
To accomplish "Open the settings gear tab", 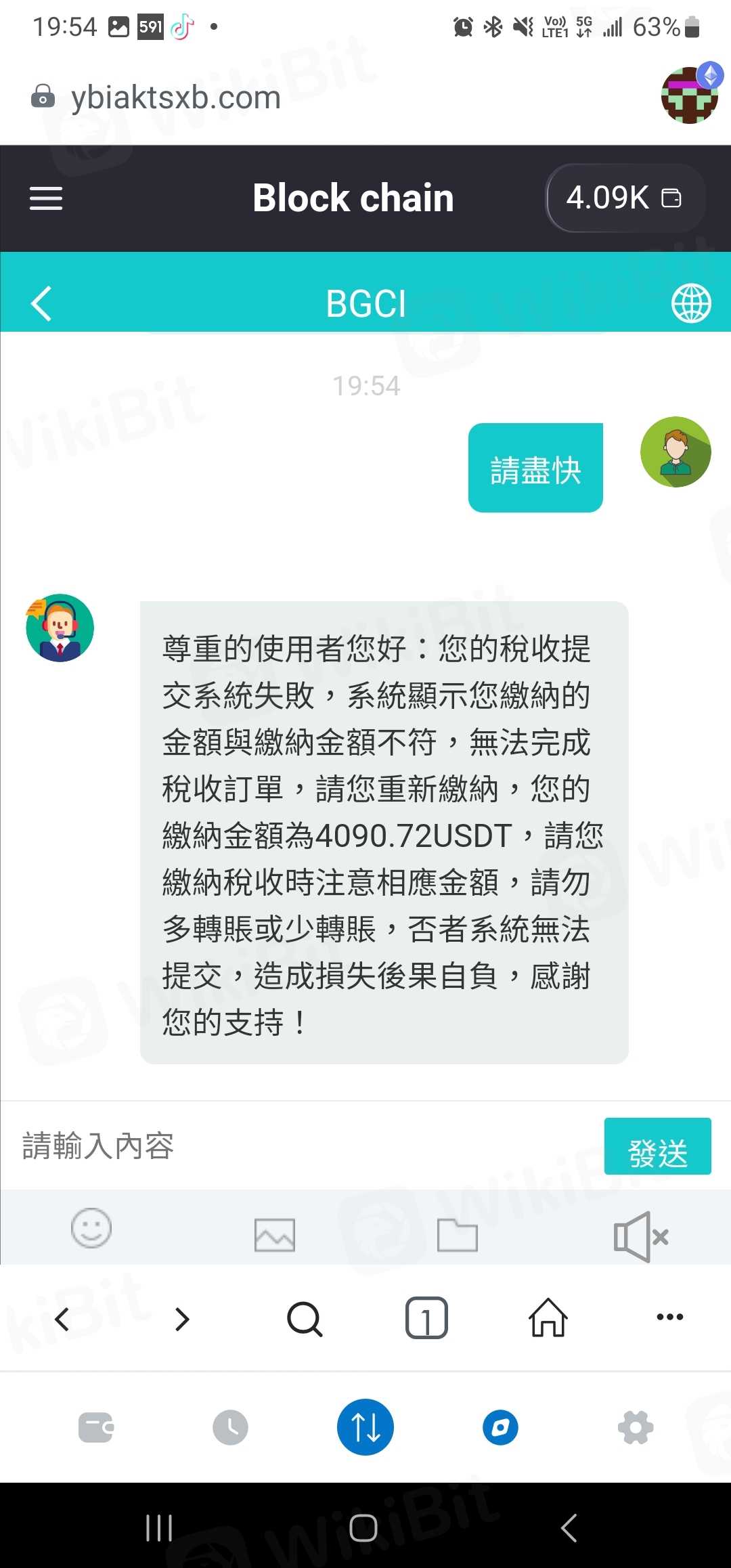I will point(636,1428).
